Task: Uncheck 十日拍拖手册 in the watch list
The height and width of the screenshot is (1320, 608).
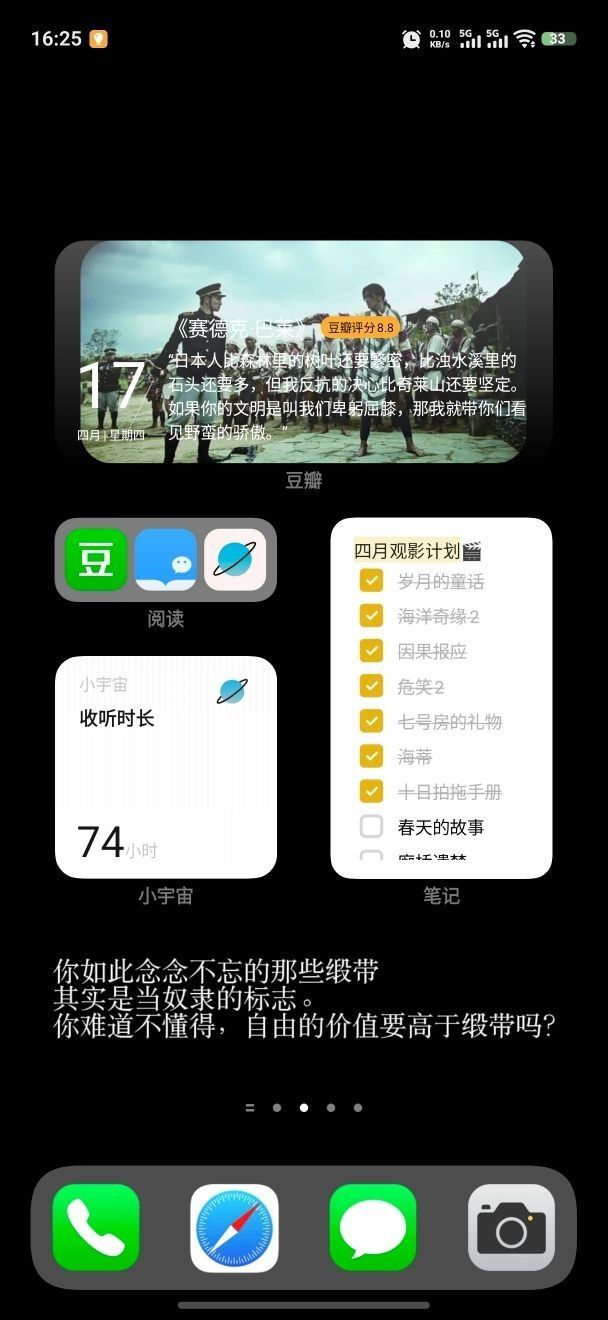Action: pos(372,791)
